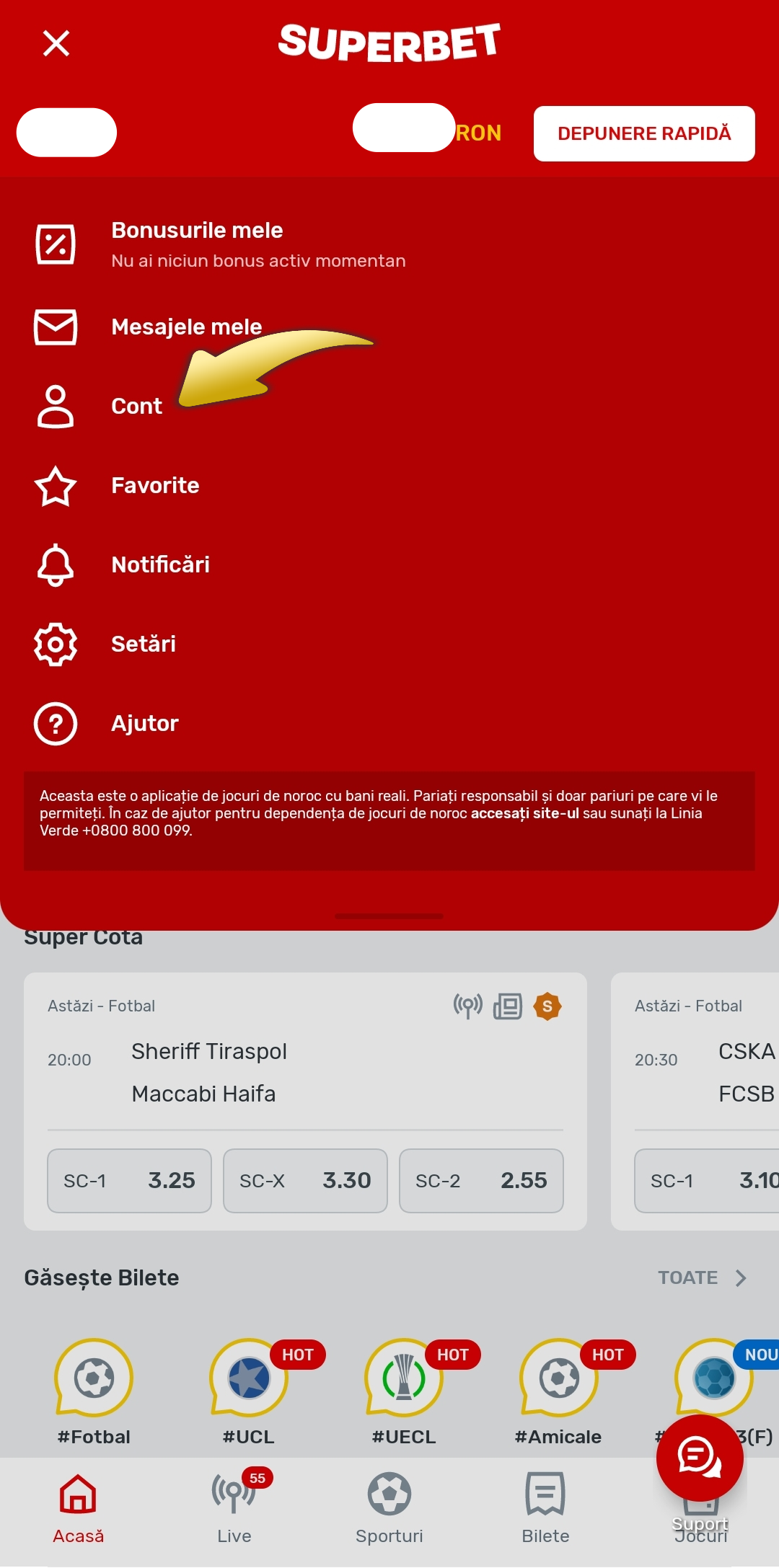Select the SC-X odds 3.30
The image size is (779, 1568).
305,1180
